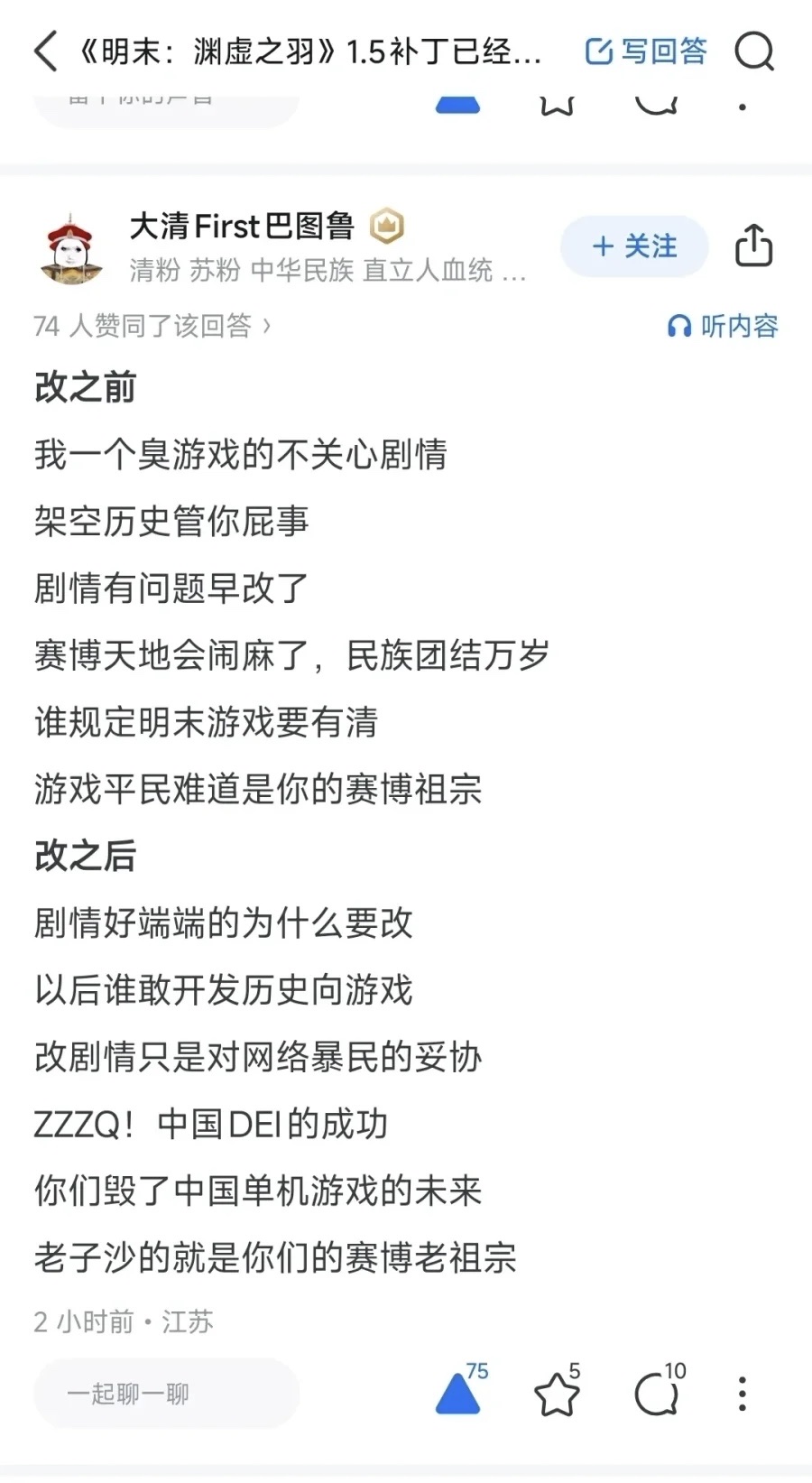Upvote the answer with 75 votes
The height and width of the screenshot is (1483, 812).
coord(458,1394)
